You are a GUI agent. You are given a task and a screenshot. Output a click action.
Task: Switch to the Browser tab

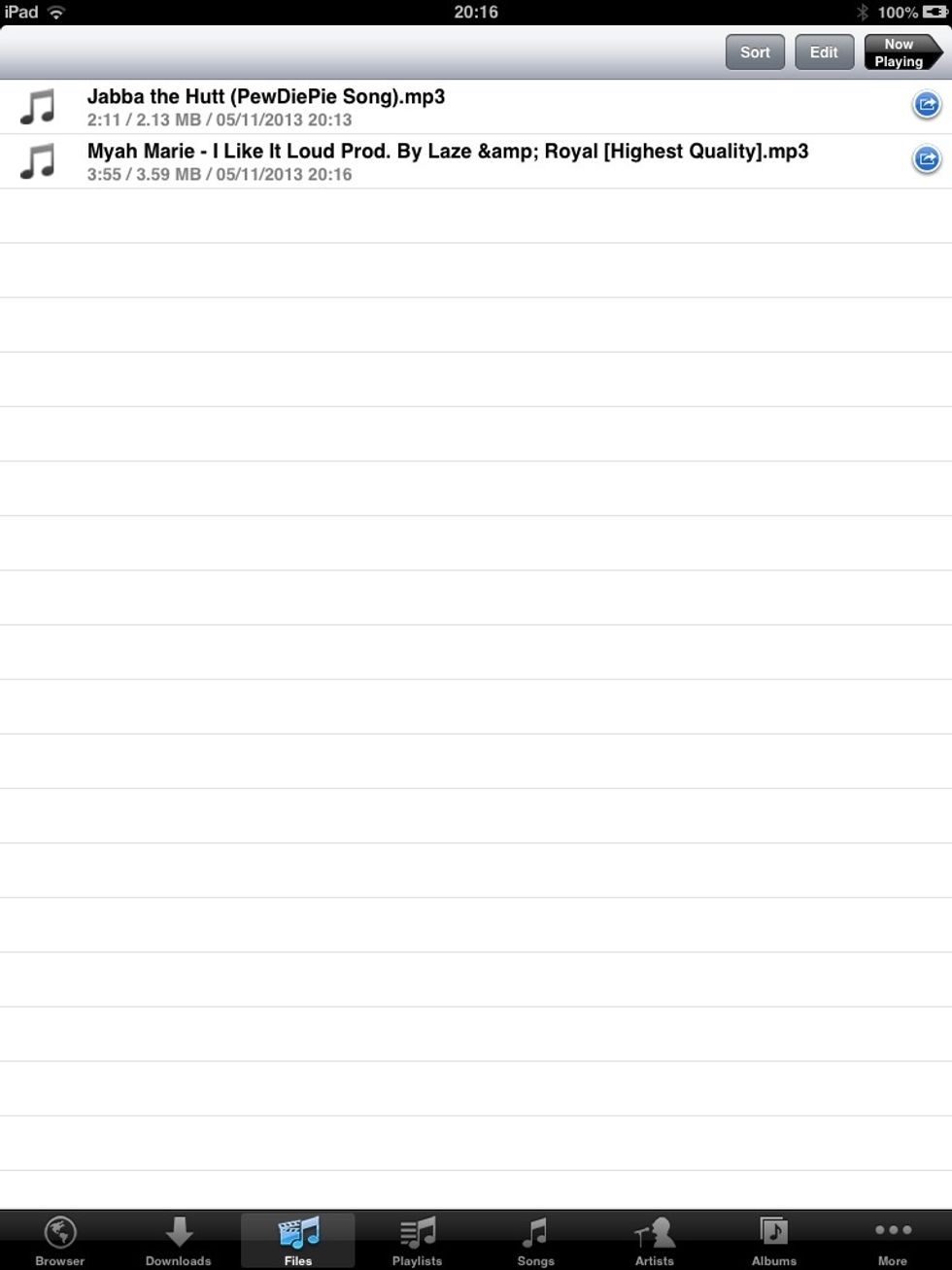pos(60,1241)
